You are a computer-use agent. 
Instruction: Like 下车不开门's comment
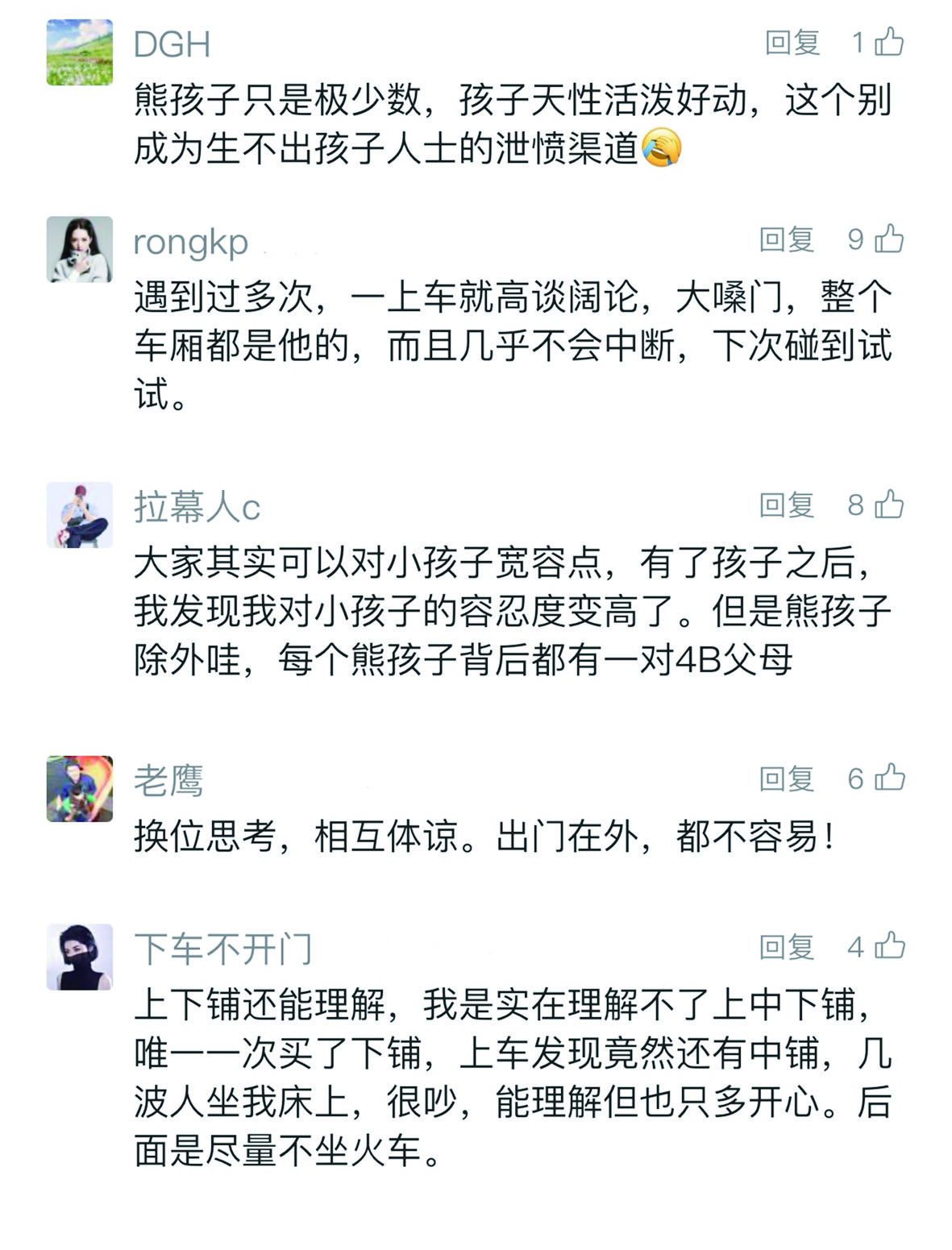[x=889, y=945]
